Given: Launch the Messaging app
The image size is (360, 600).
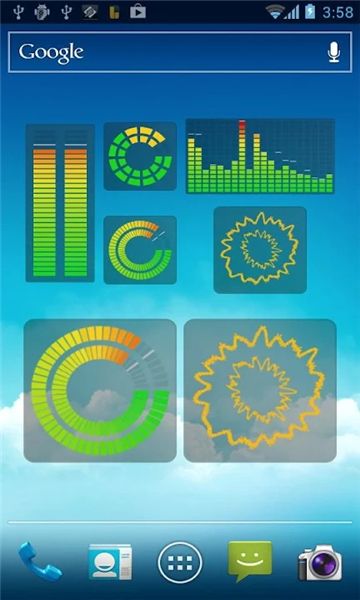Looking at the screenshot, I should tap(250, 561).
